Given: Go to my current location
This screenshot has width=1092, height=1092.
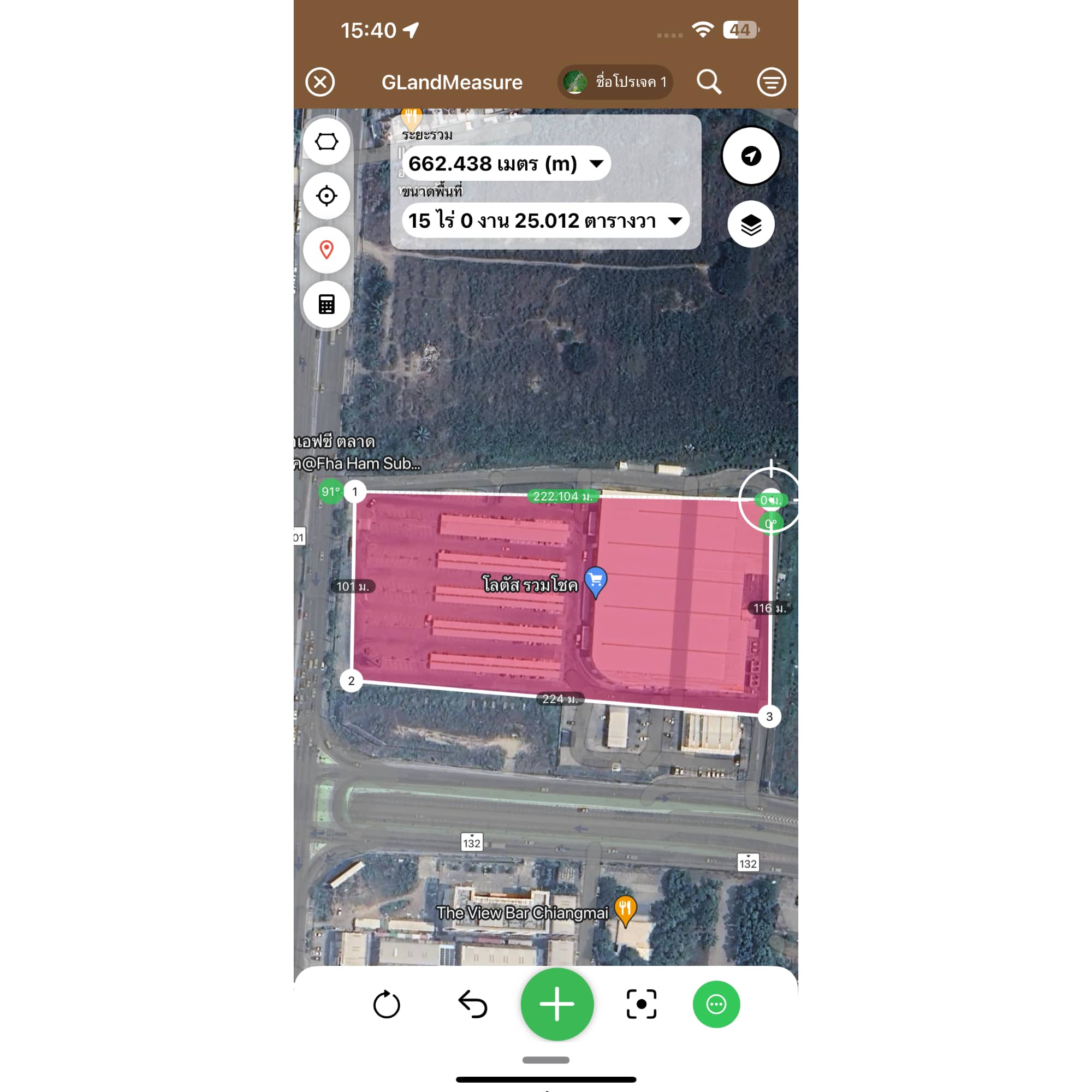Looking at the screenshot, I should point(751,156).
